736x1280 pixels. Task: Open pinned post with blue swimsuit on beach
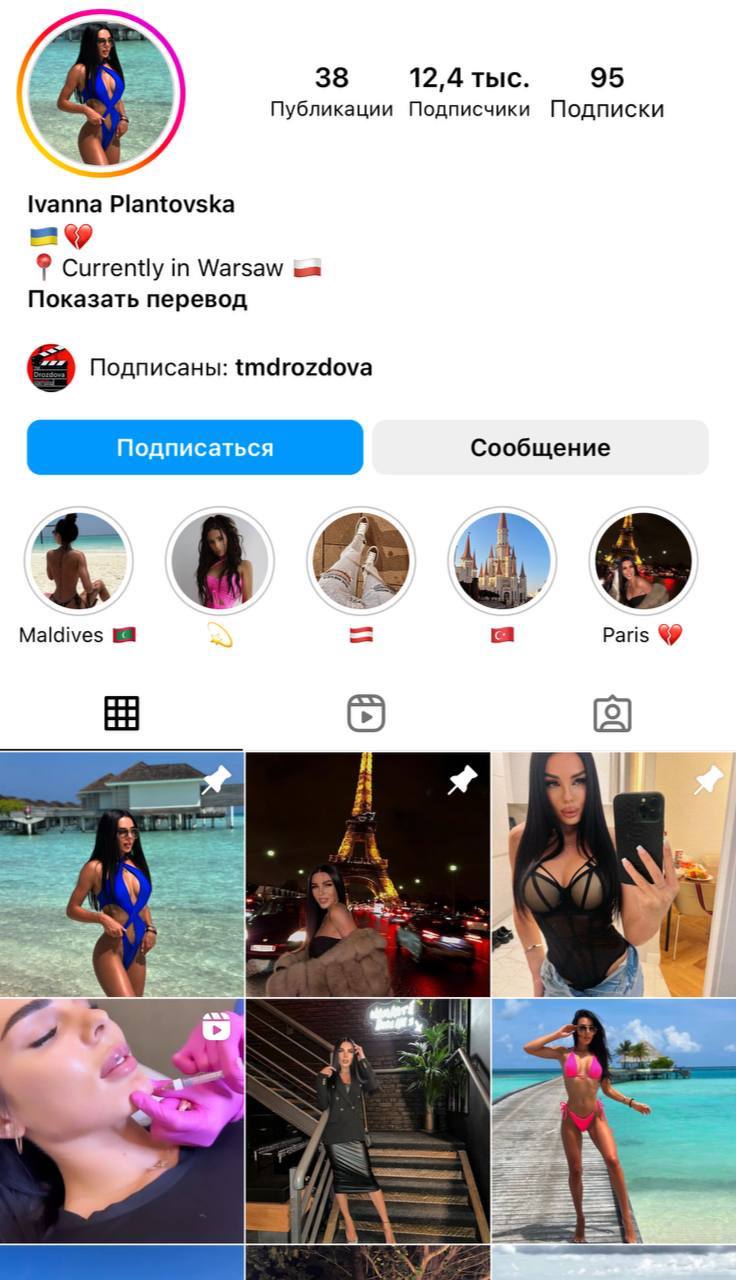point(121,875)
